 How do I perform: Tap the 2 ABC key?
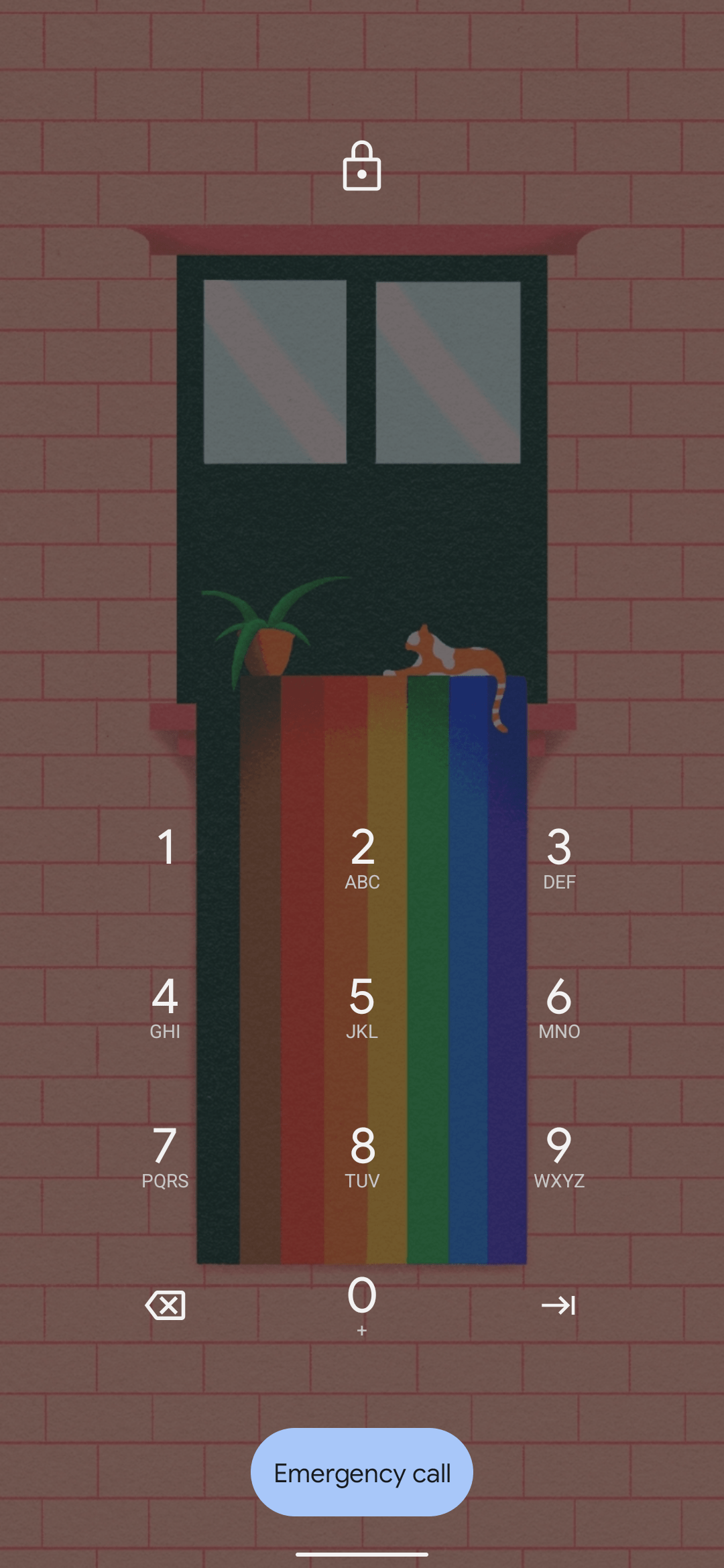click(x=362, y=856)
